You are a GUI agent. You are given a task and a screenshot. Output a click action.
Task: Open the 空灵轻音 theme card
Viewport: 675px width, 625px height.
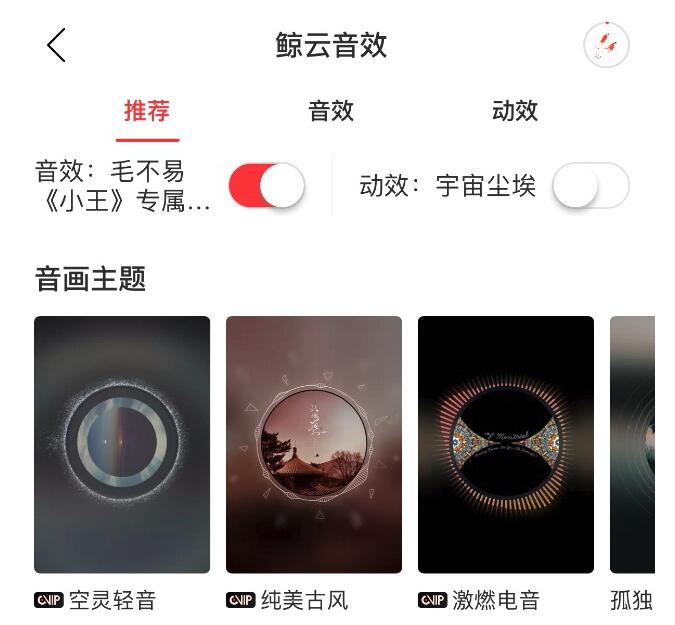tap(122, 444)
